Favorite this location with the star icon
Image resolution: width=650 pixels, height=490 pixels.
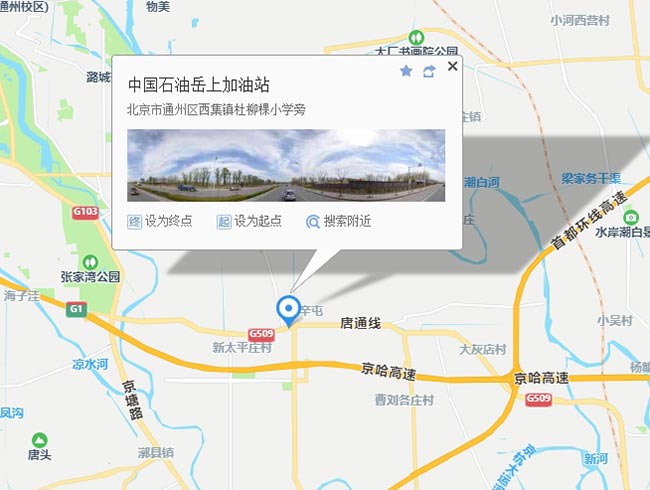click(x=406, y=71)
